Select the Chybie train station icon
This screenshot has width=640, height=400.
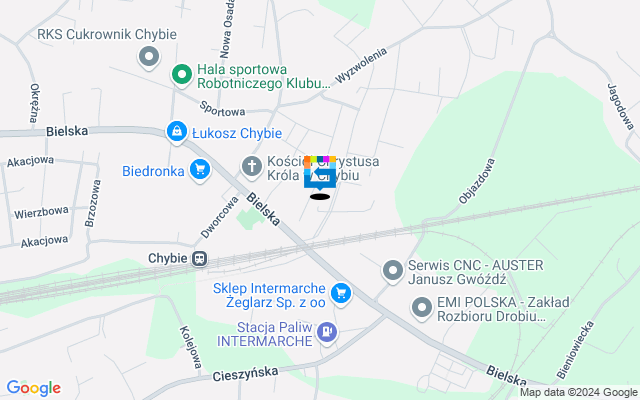[200, 258]
